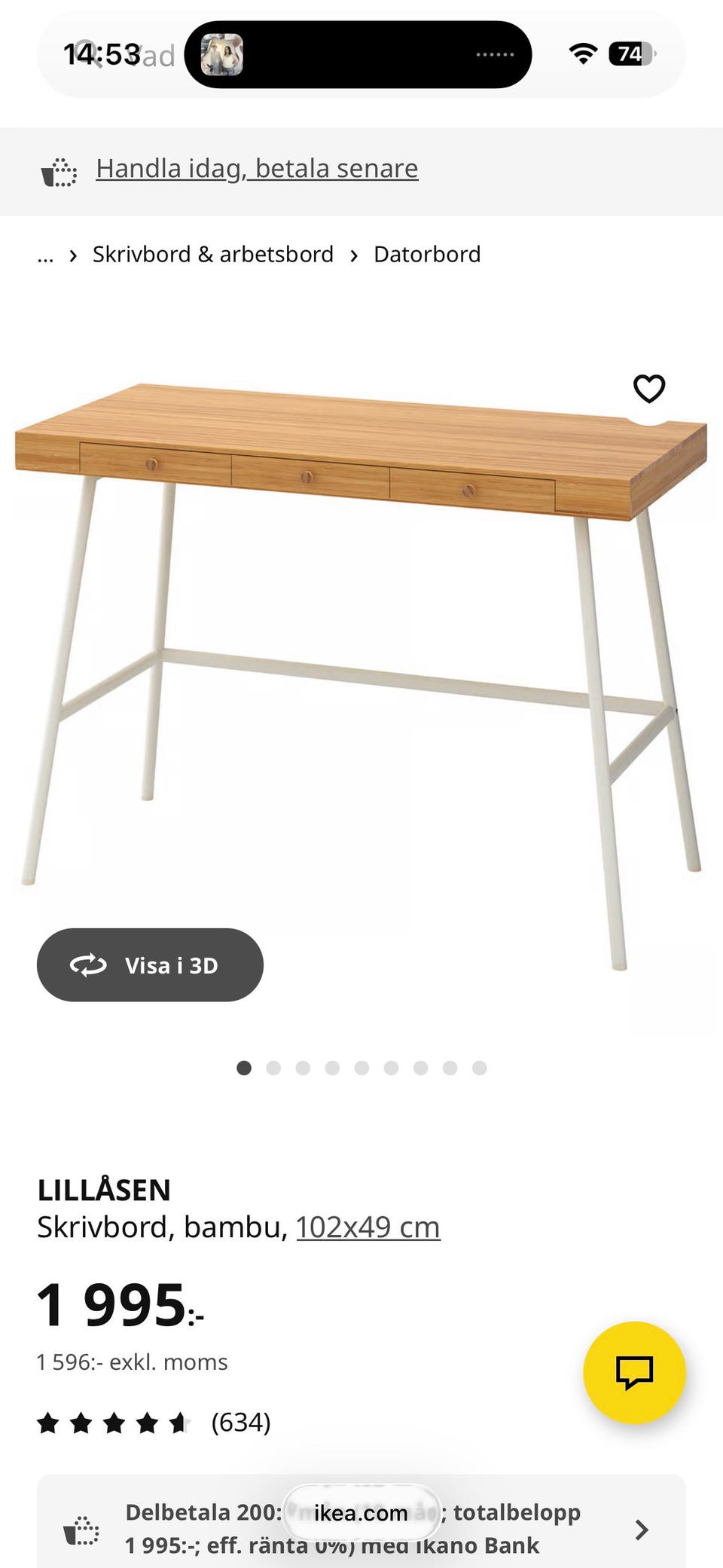Open the LILLÅSEN desk product image
723x1568 pixels.
click(361, 675)
